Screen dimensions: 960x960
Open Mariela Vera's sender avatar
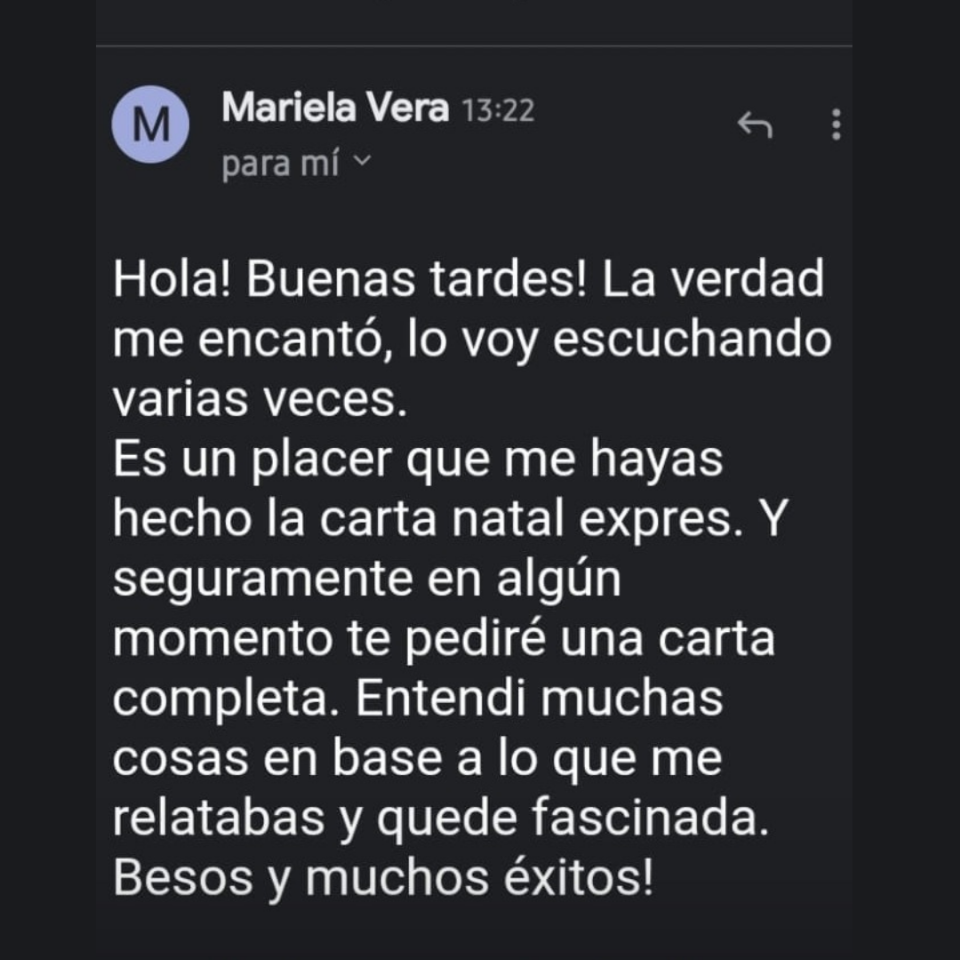[151, 125]
